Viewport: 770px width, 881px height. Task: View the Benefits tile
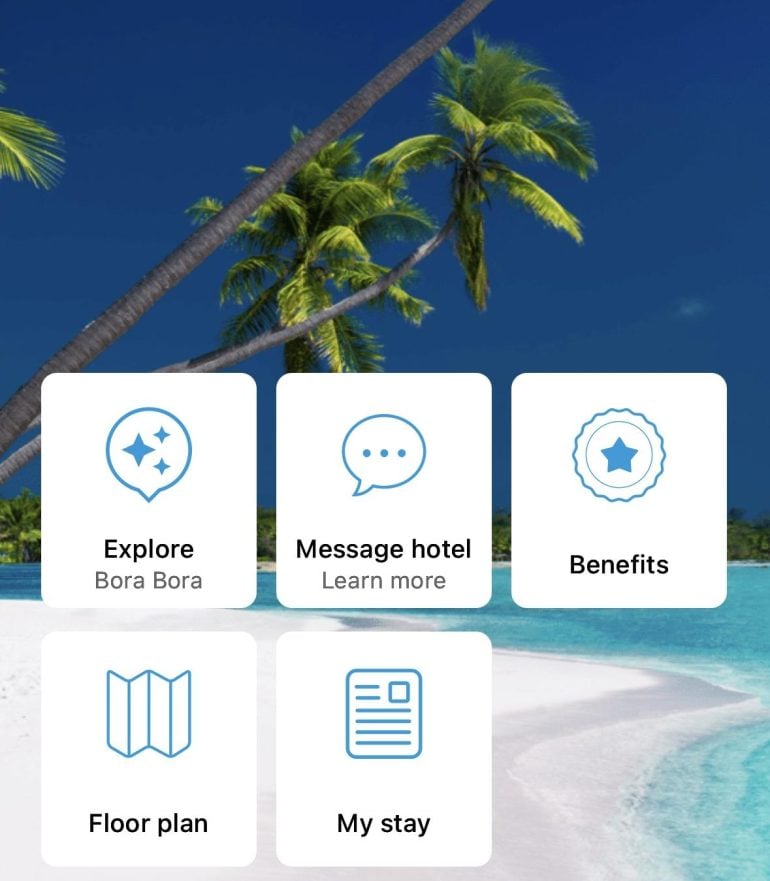[619, 490]
